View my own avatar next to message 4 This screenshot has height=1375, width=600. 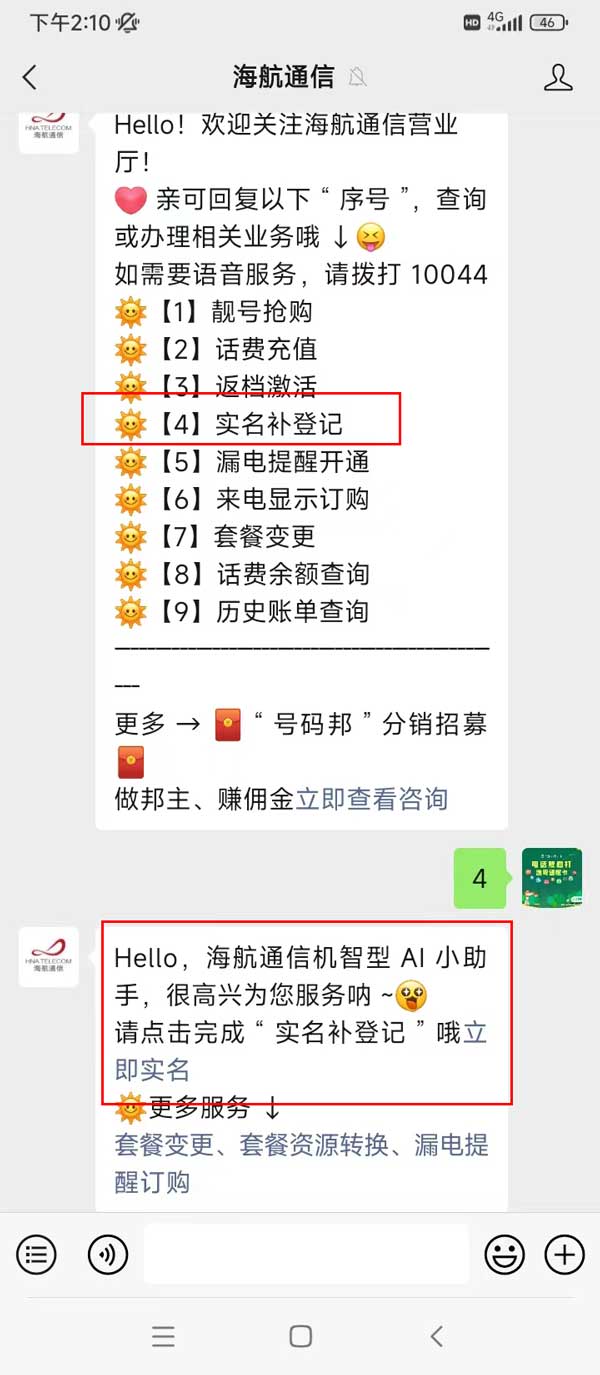(552, 878)
